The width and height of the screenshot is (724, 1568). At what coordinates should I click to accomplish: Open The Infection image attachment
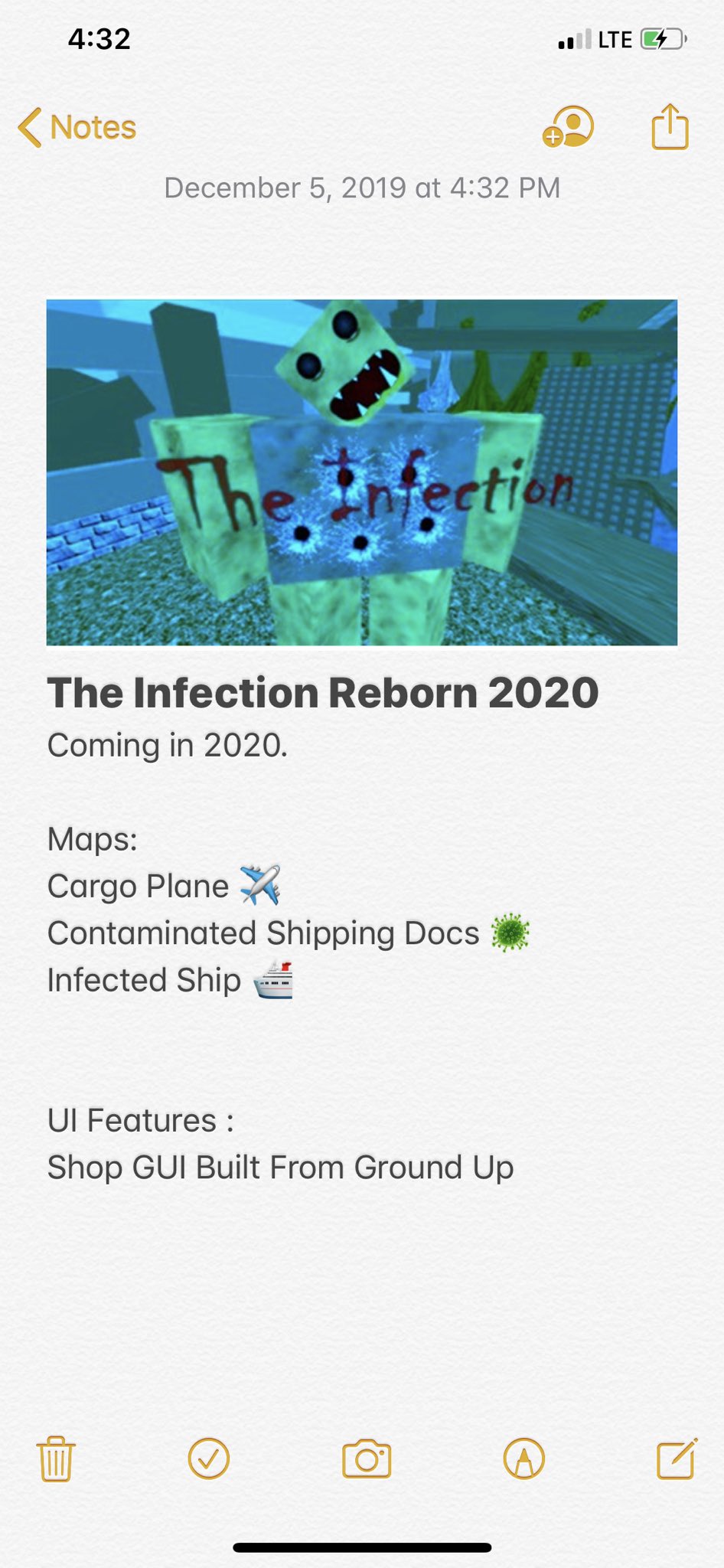(x=362, y=472)
